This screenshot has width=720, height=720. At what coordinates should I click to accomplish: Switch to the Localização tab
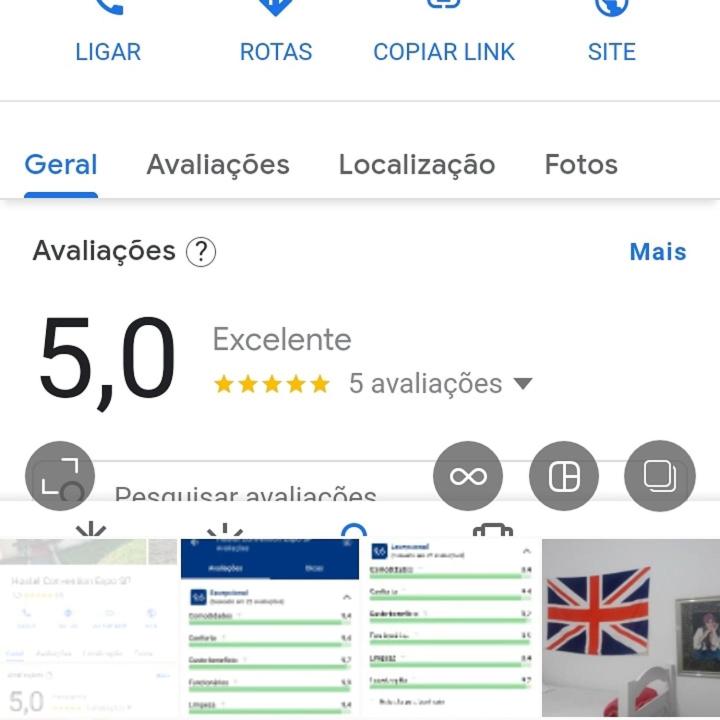pyautogui.click(x=416, y=165)
